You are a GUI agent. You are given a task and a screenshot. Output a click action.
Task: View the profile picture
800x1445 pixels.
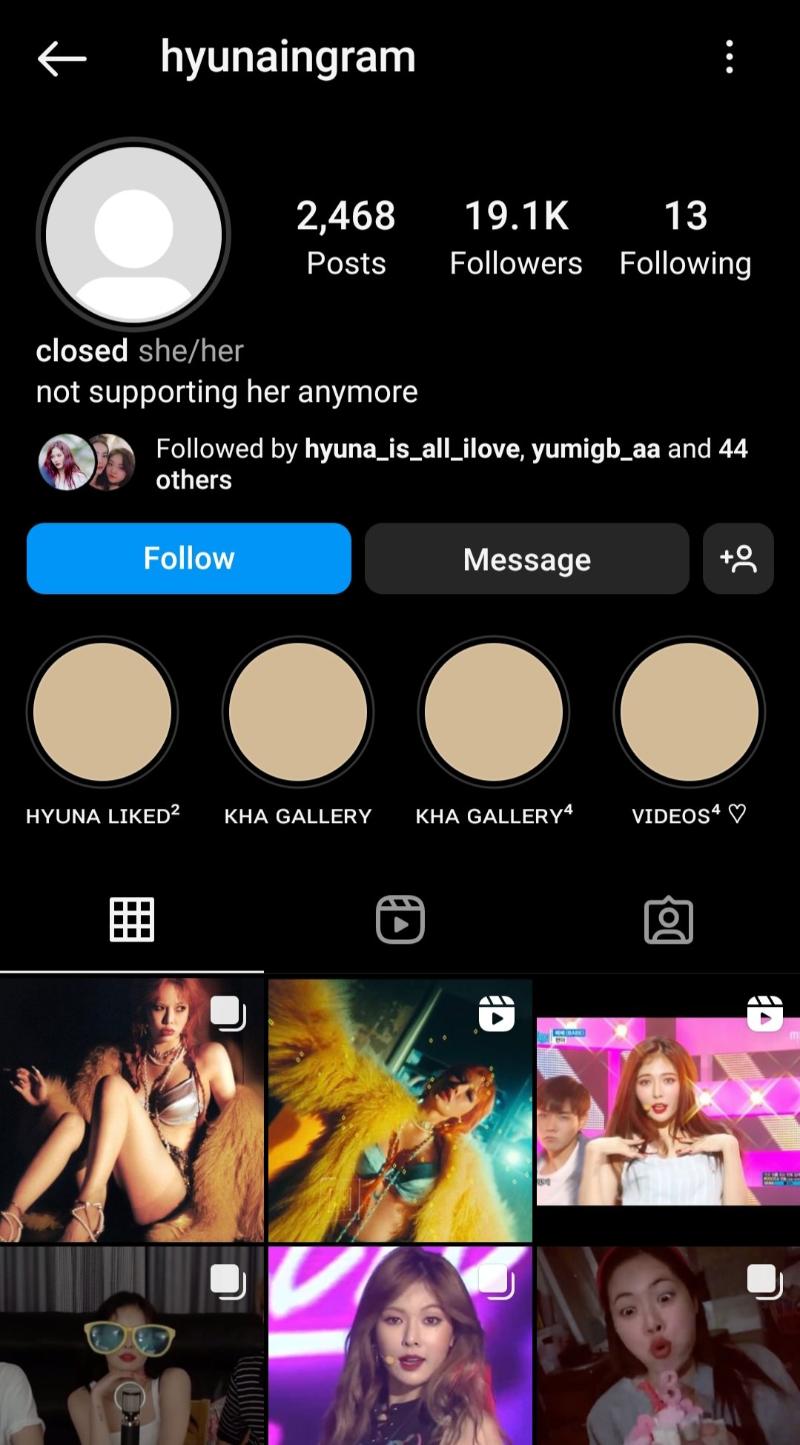tap(133, 234)
